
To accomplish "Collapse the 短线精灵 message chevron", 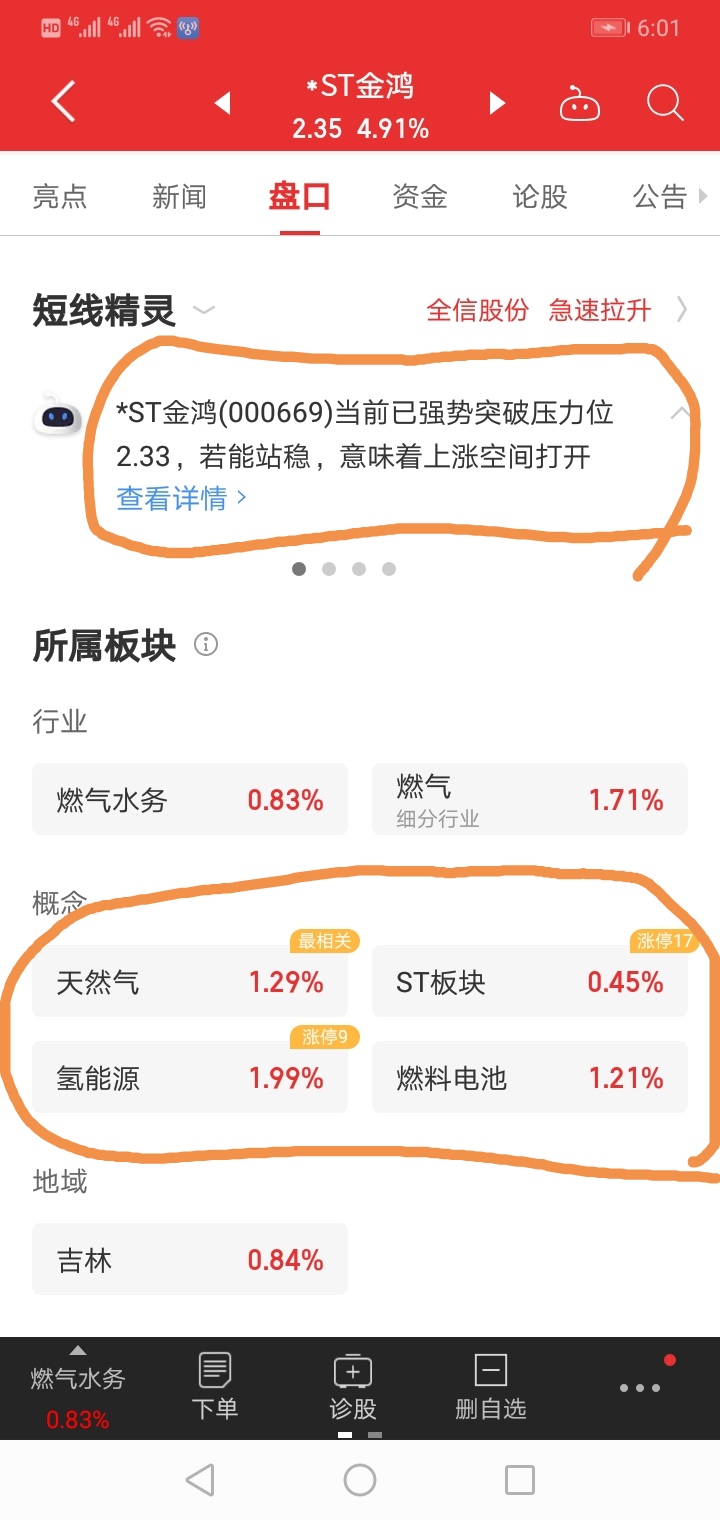I will click(680, 412).
